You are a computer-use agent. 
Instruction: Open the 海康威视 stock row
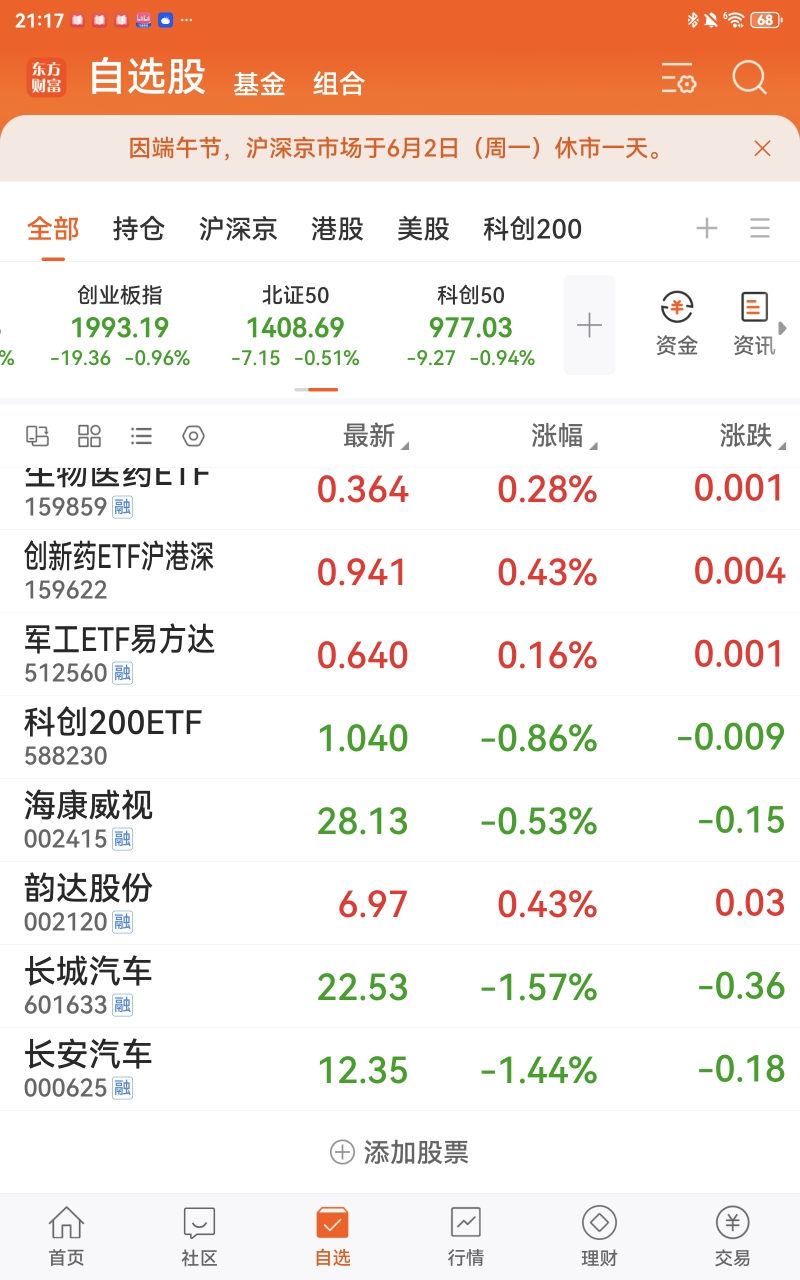400,820
